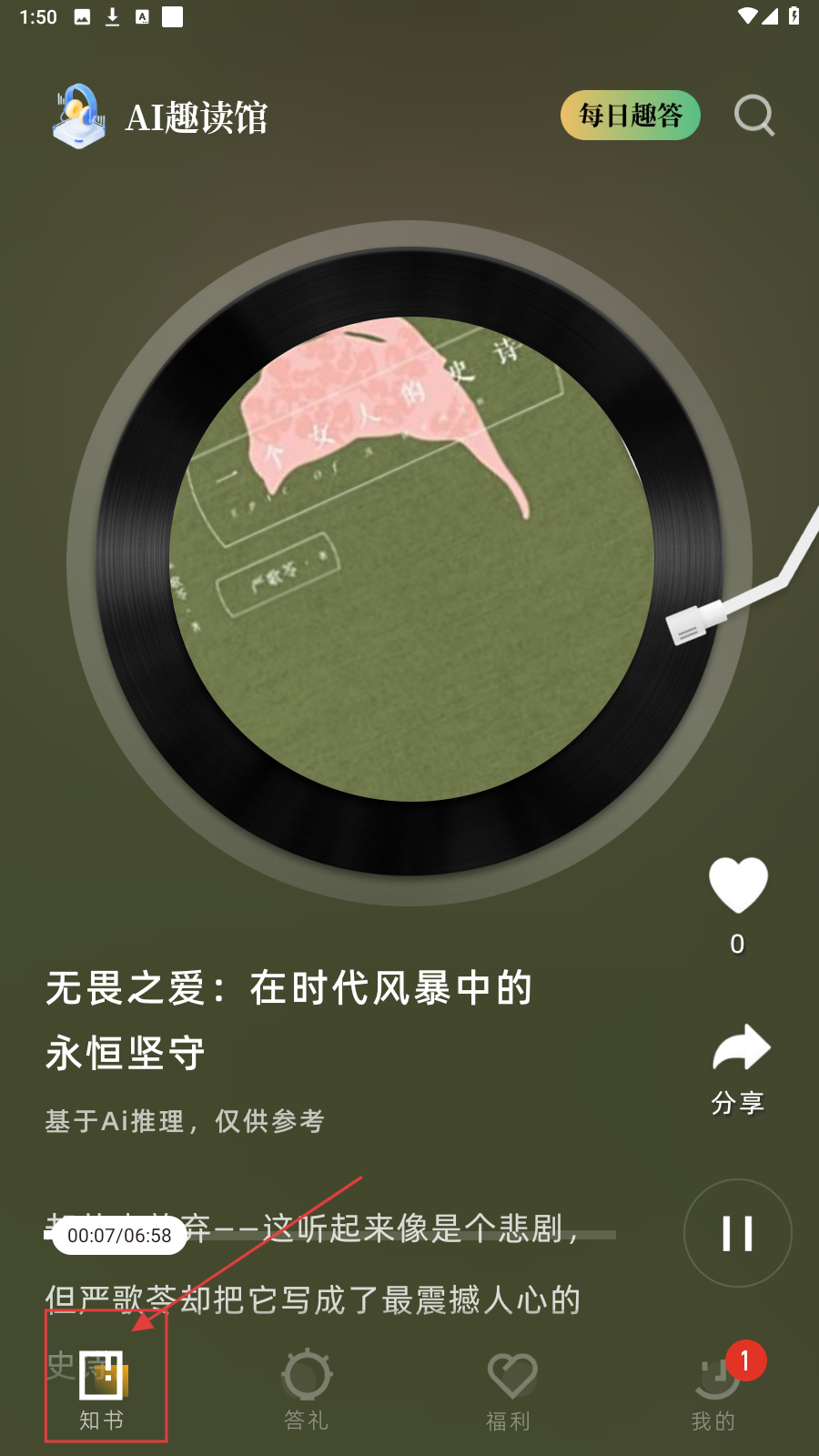Open 每日趣答 daily quiz
Image resolution: width=819 pixels, height=1456 pixels.
pos(630,116)
